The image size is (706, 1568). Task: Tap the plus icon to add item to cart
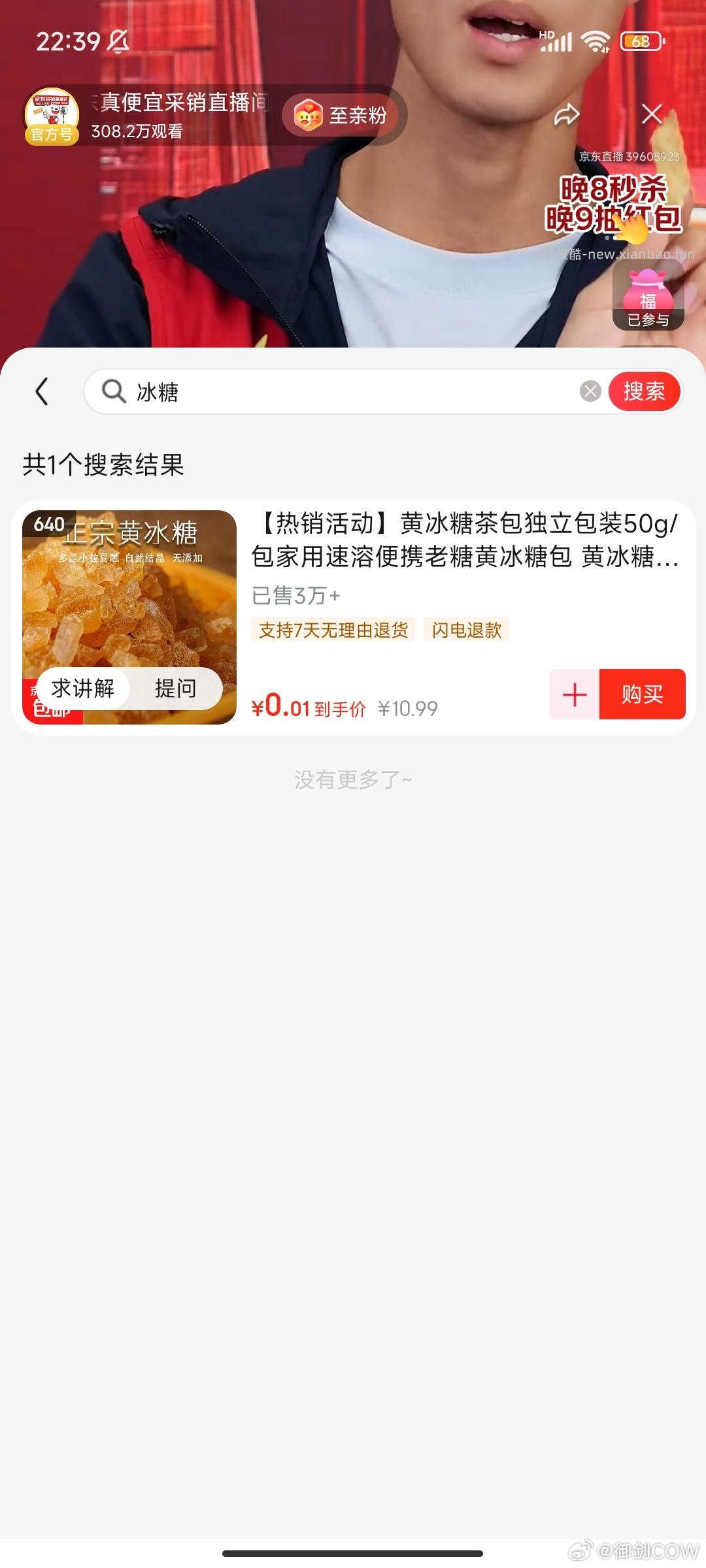click(573, 694)
